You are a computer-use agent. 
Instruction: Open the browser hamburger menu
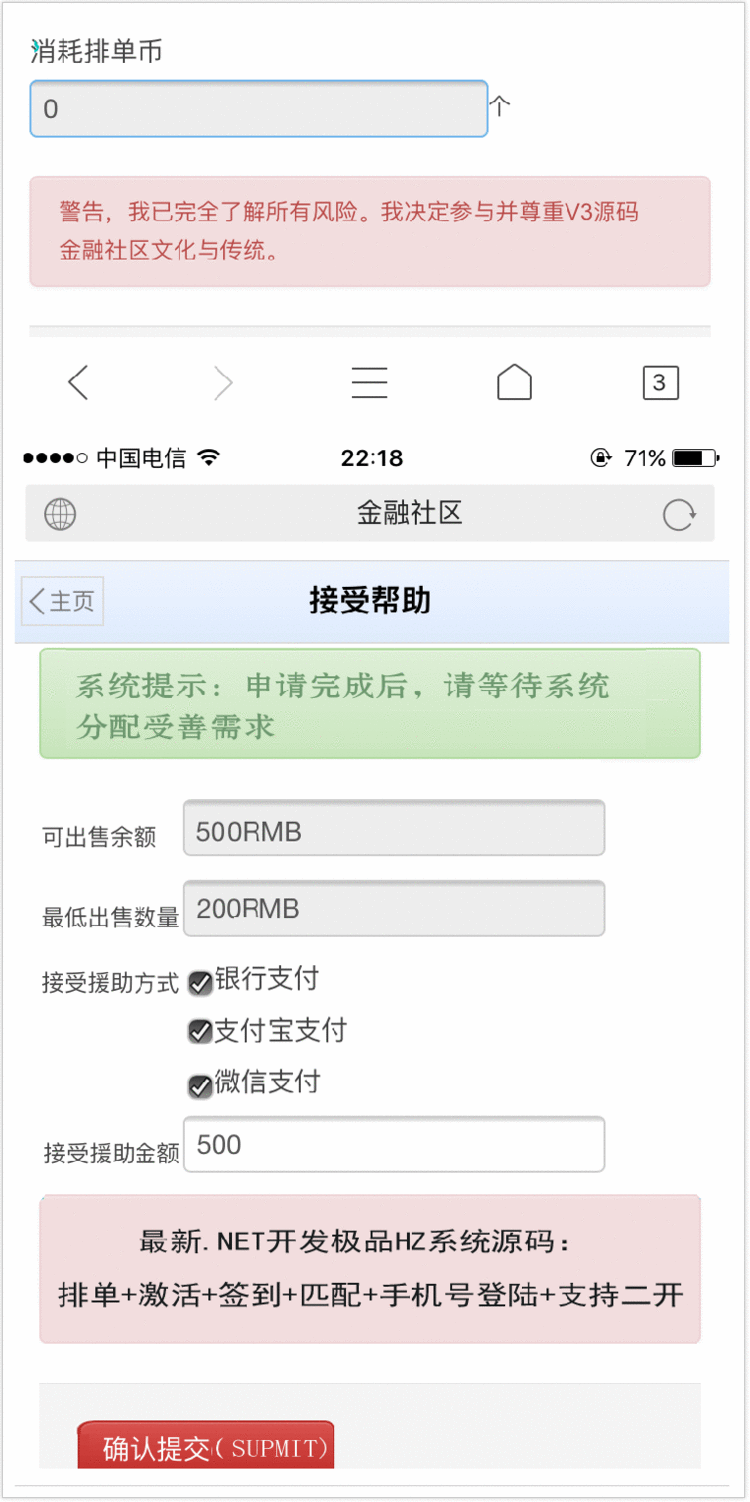[369, 382]
